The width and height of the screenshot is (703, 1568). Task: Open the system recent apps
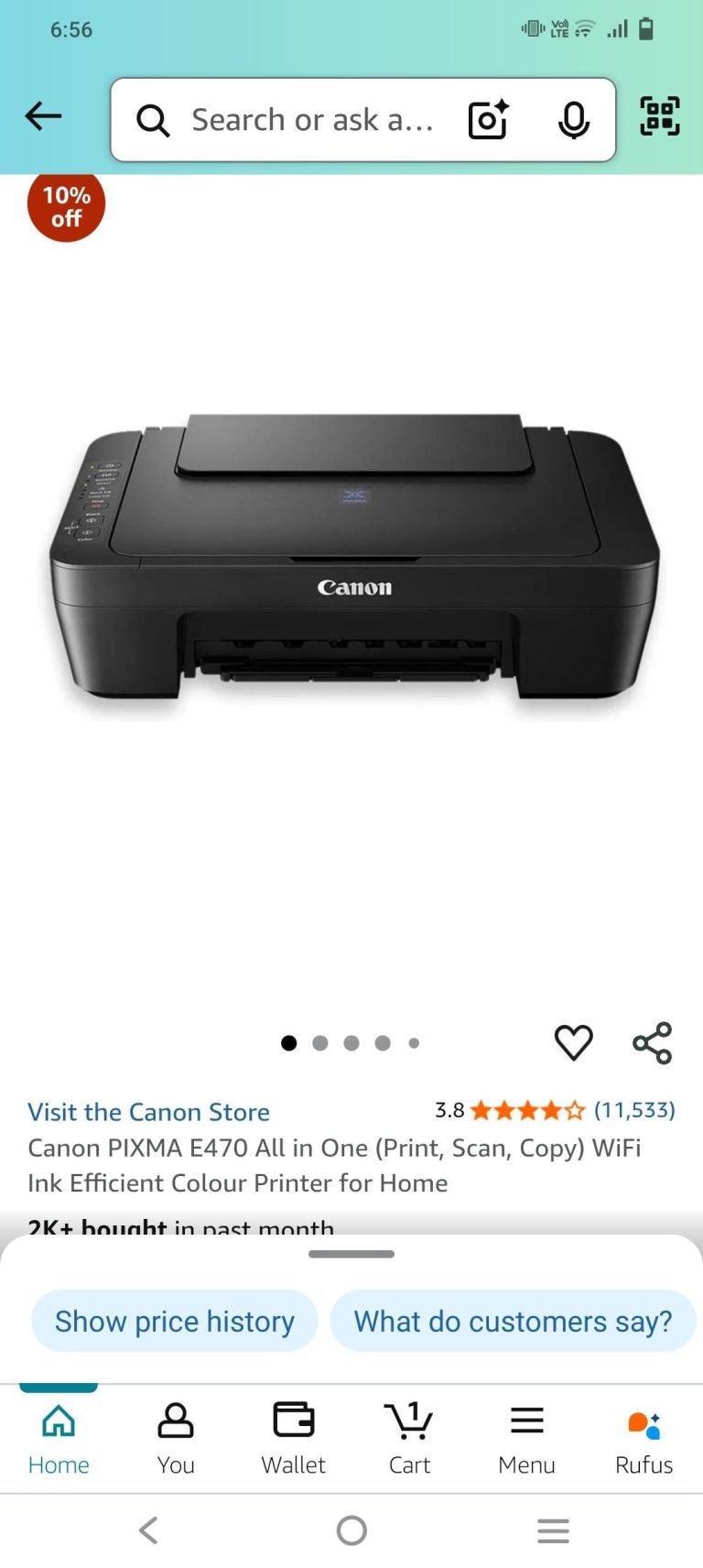553,1530
